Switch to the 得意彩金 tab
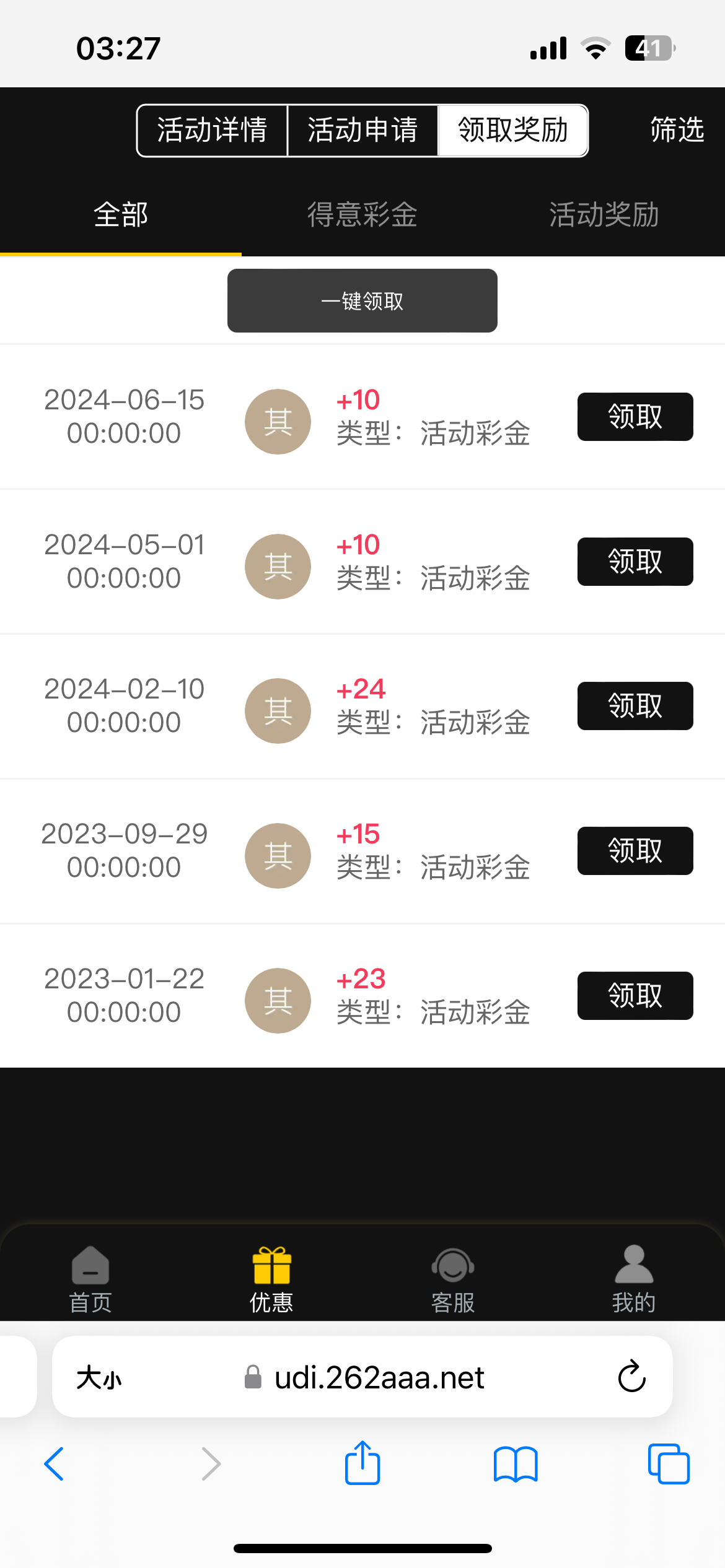The width and height of the screenshot is (725, 1568). pos(362,215)
